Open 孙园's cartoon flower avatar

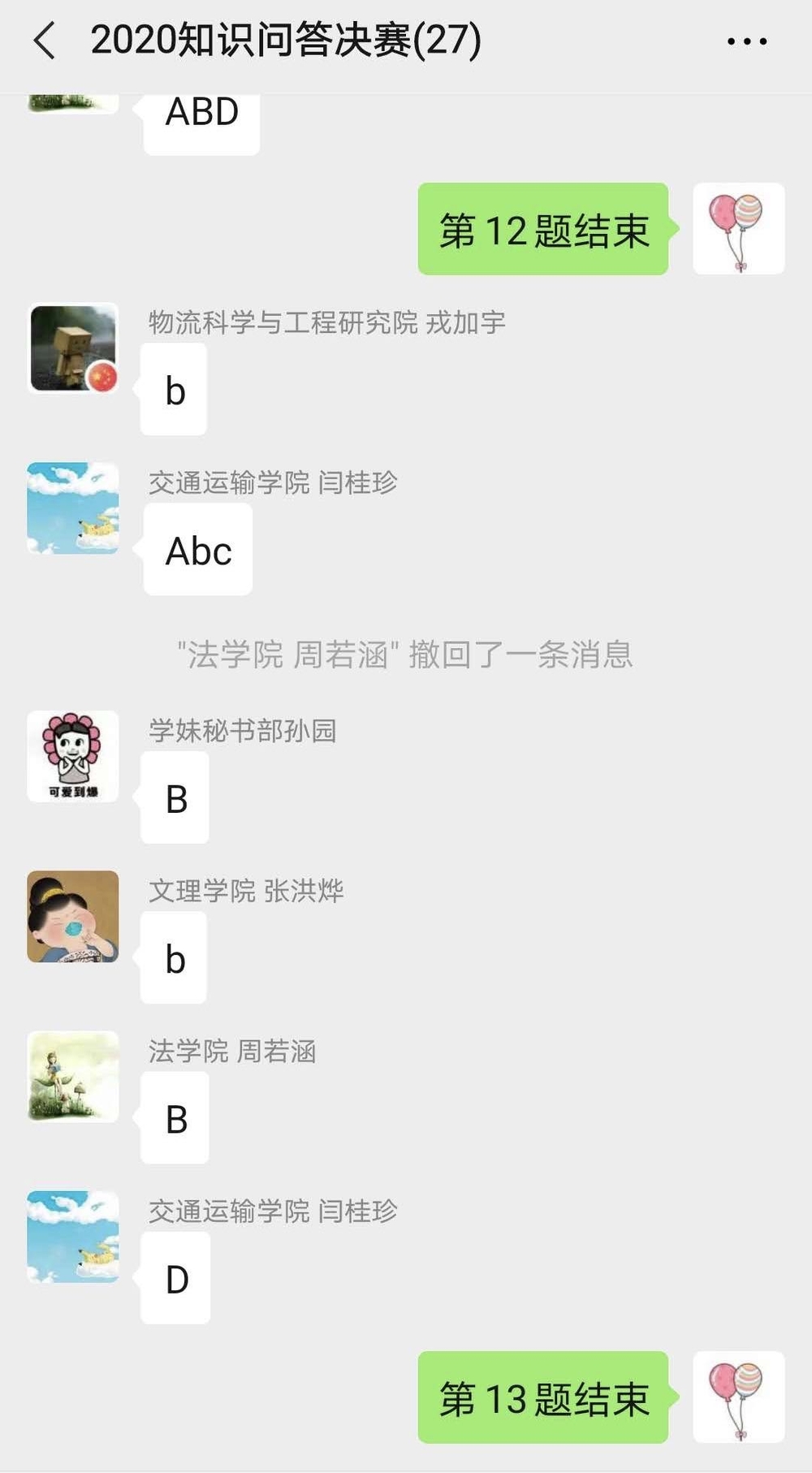coord(71,757)
